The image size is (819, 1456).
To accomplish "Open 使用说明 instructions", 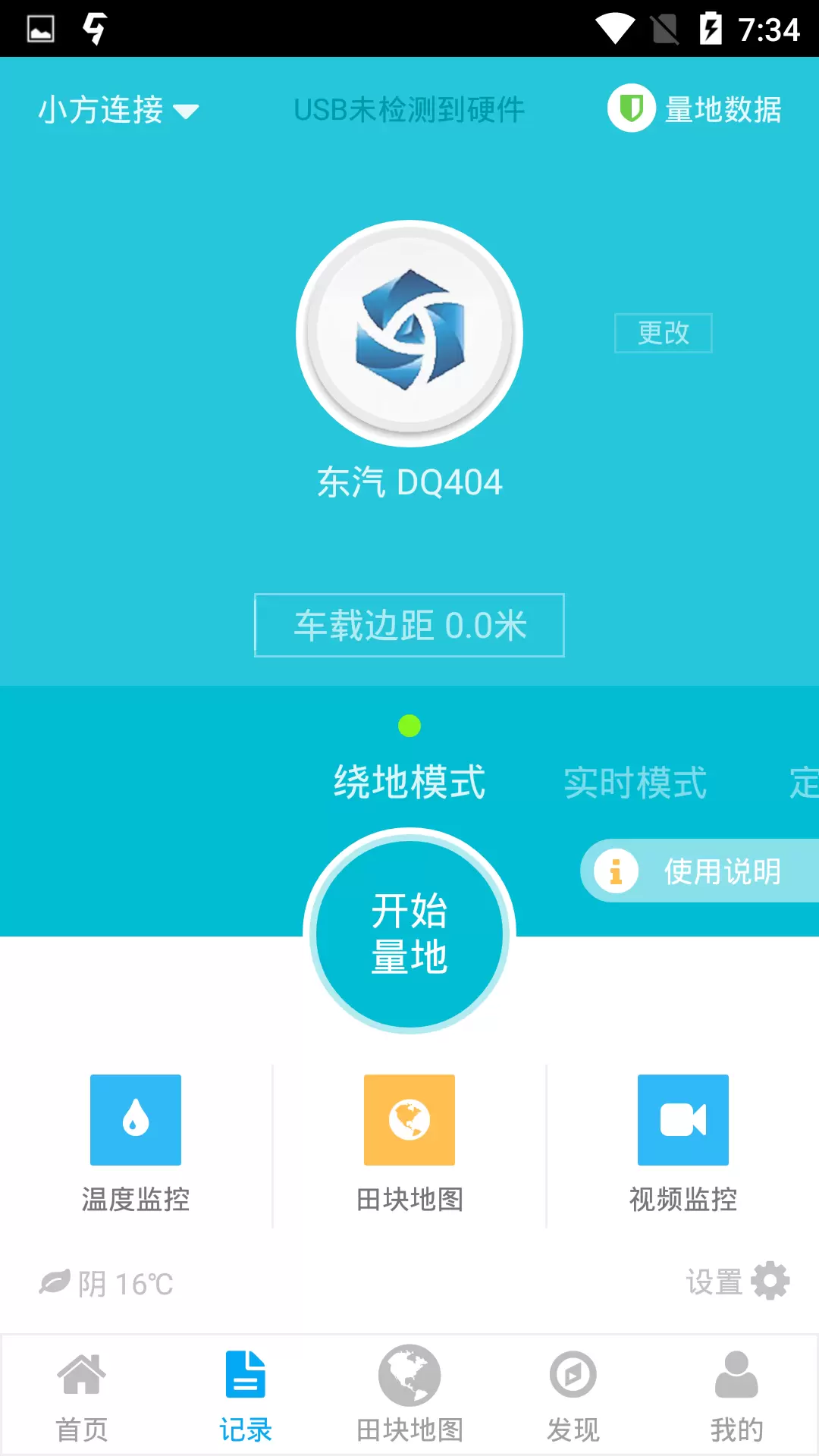I will click(699, 871).
